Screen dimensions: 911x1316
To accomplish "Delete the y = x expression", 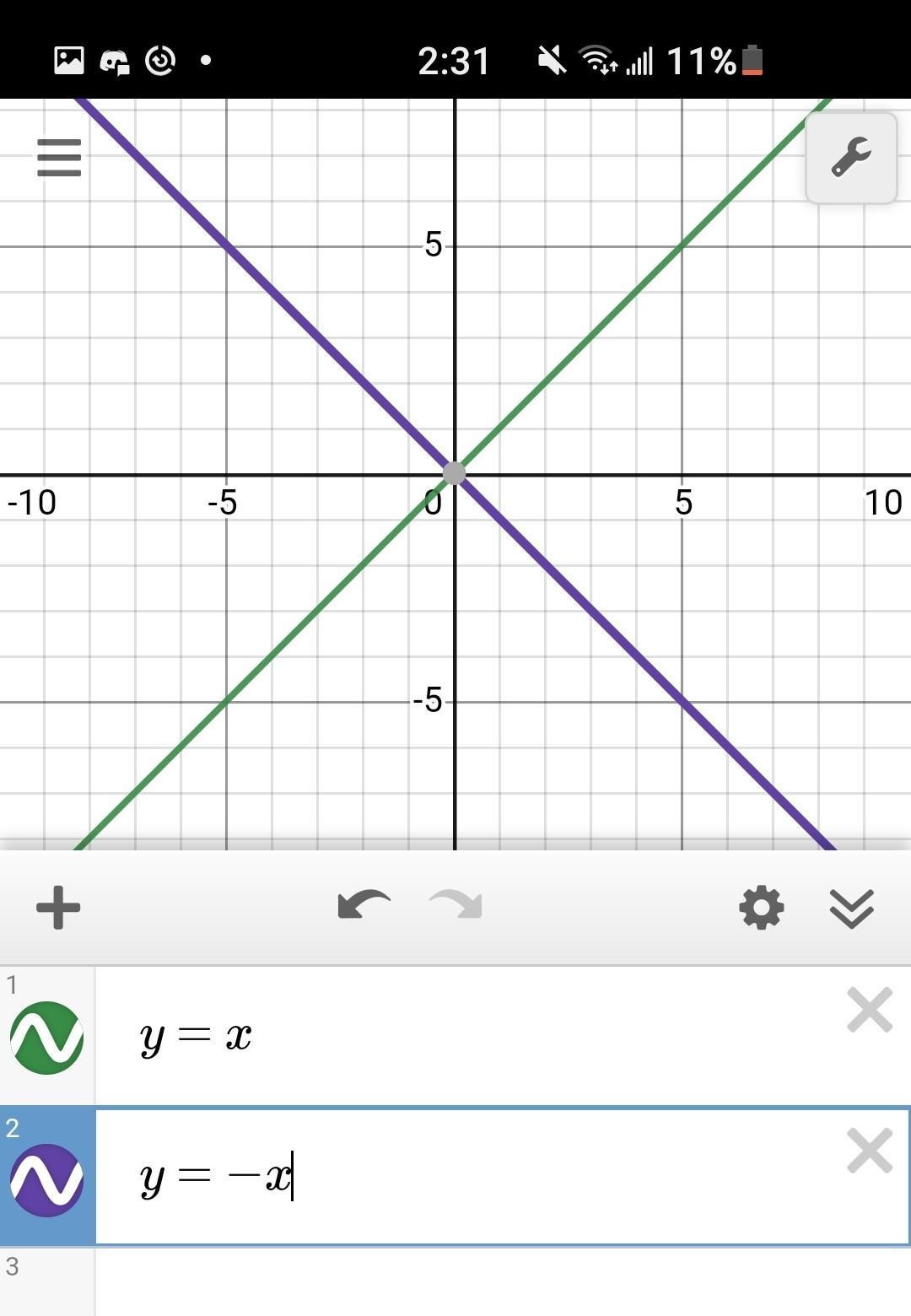I will [869, 1010].
